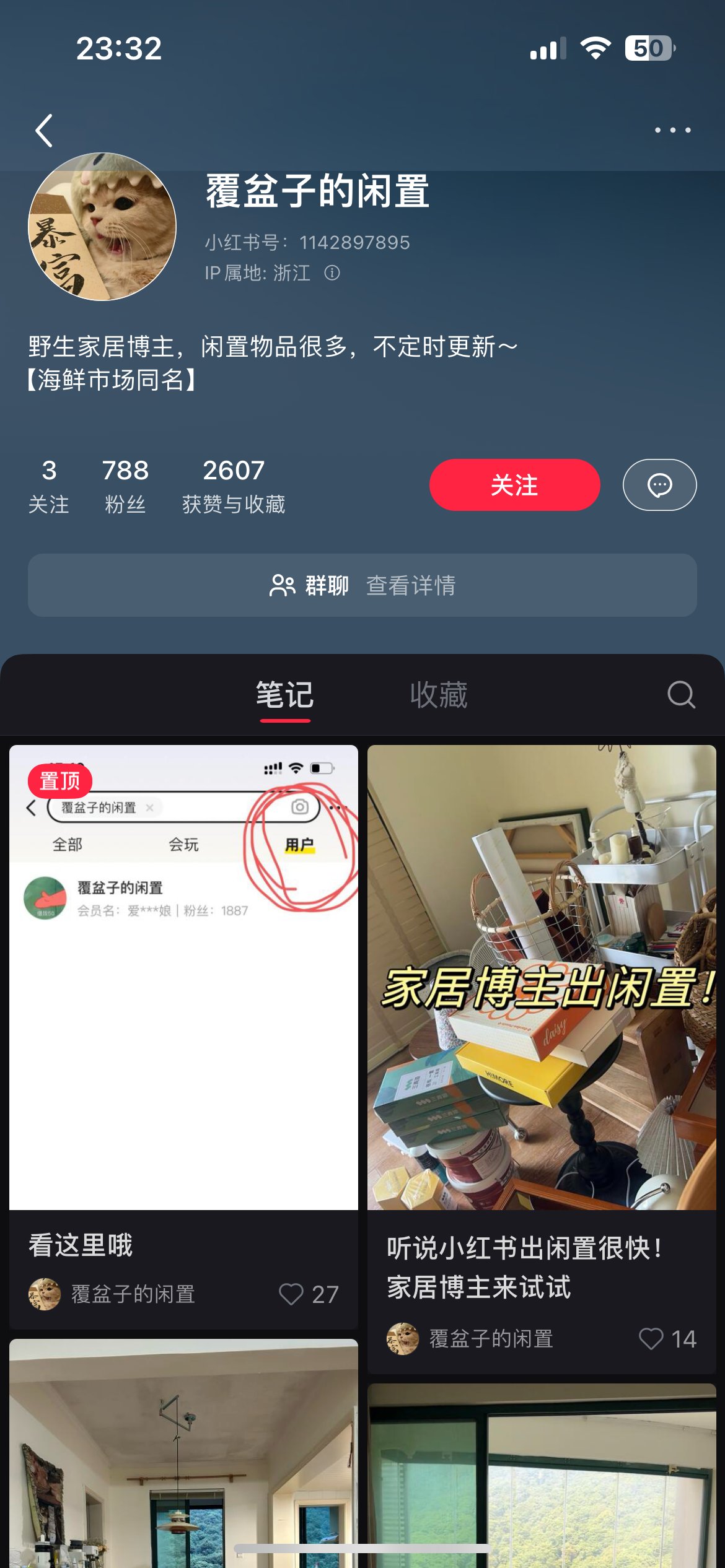
Task: Tap the cat profile avatar
Action: click(102, 227)
